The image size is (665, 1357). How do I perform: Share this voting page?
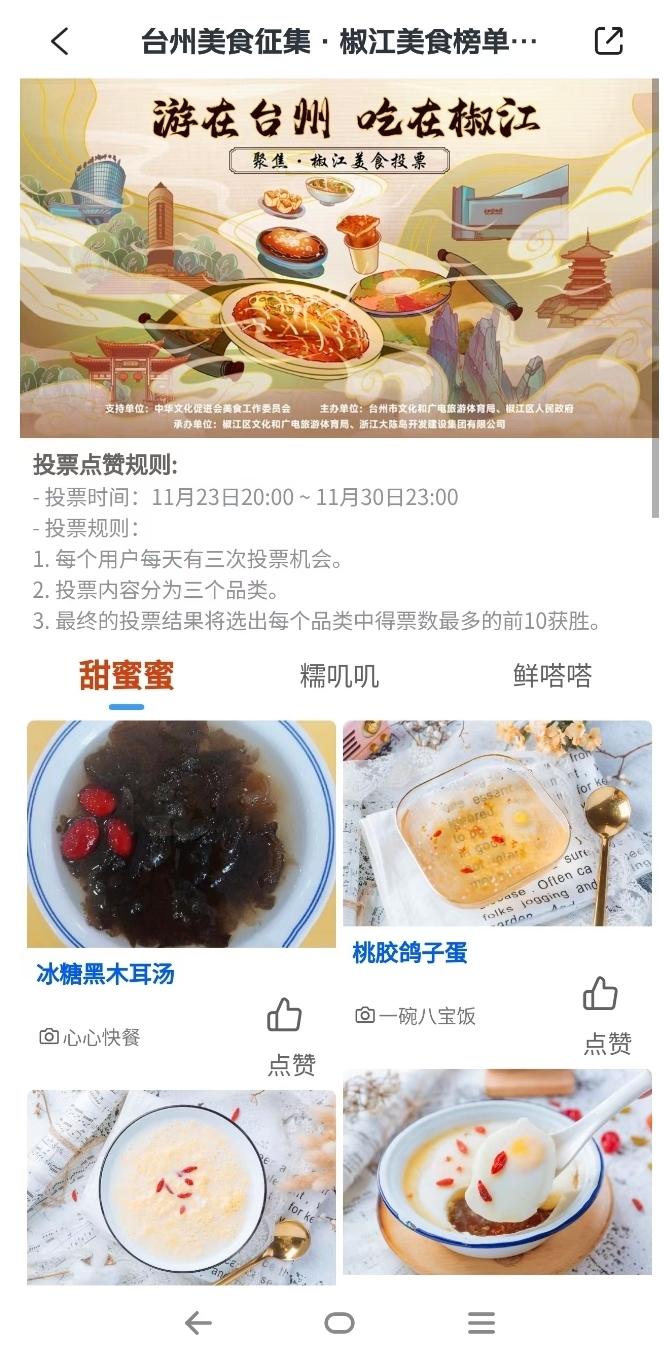tap(609, 41)
